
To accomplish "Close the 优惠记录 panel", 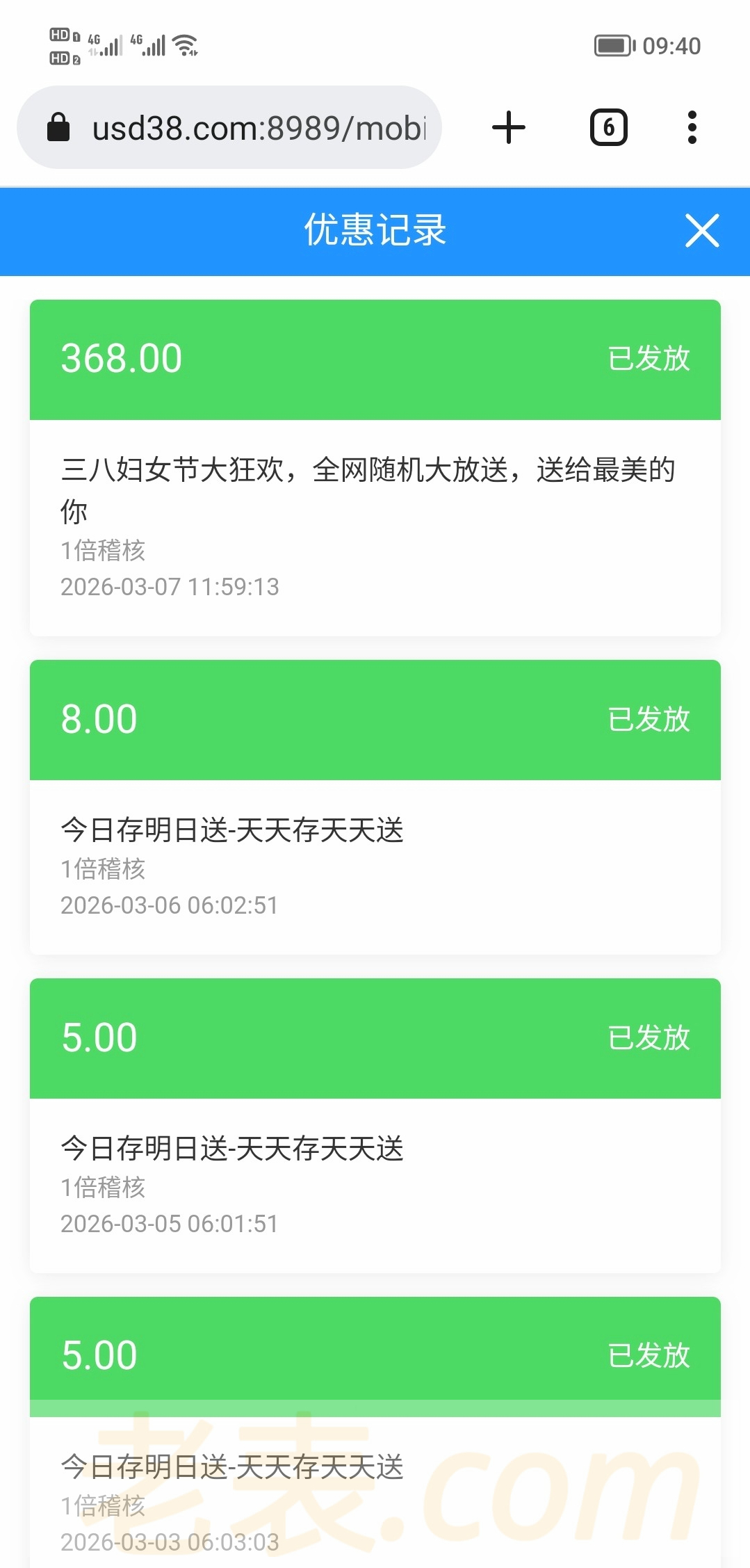I will [701, 231].
